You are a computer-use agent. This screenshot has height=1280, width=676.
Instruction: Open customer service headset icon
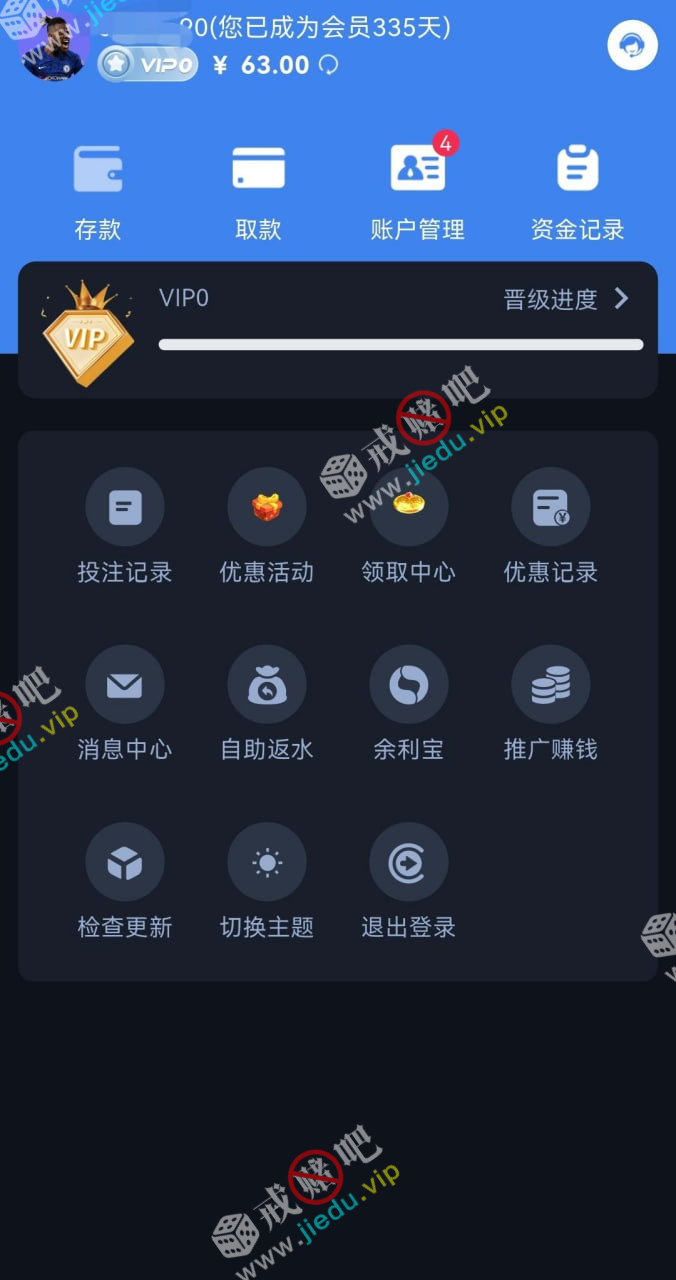click(632, 45)
